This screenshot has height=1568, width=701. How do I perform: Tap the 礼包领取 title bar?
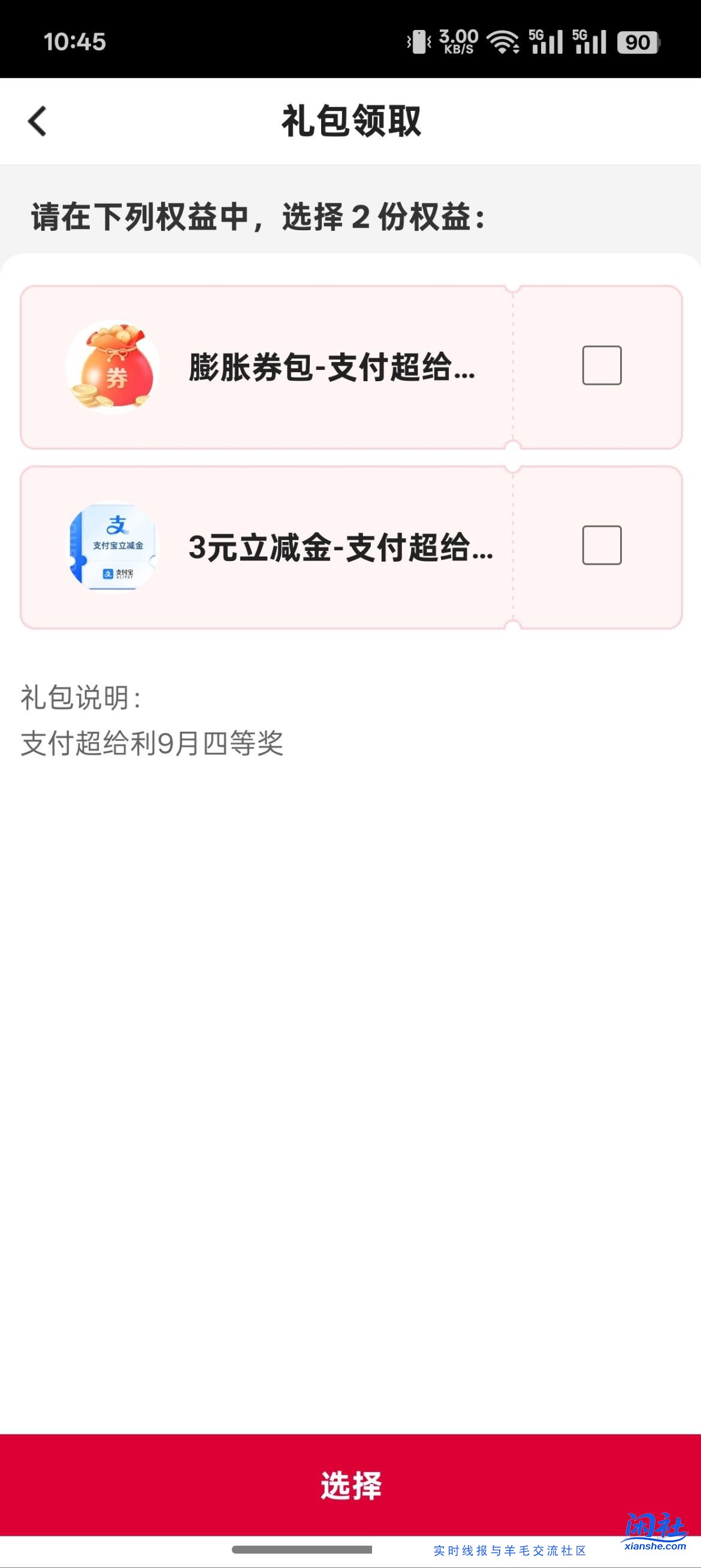click(350, 122)
